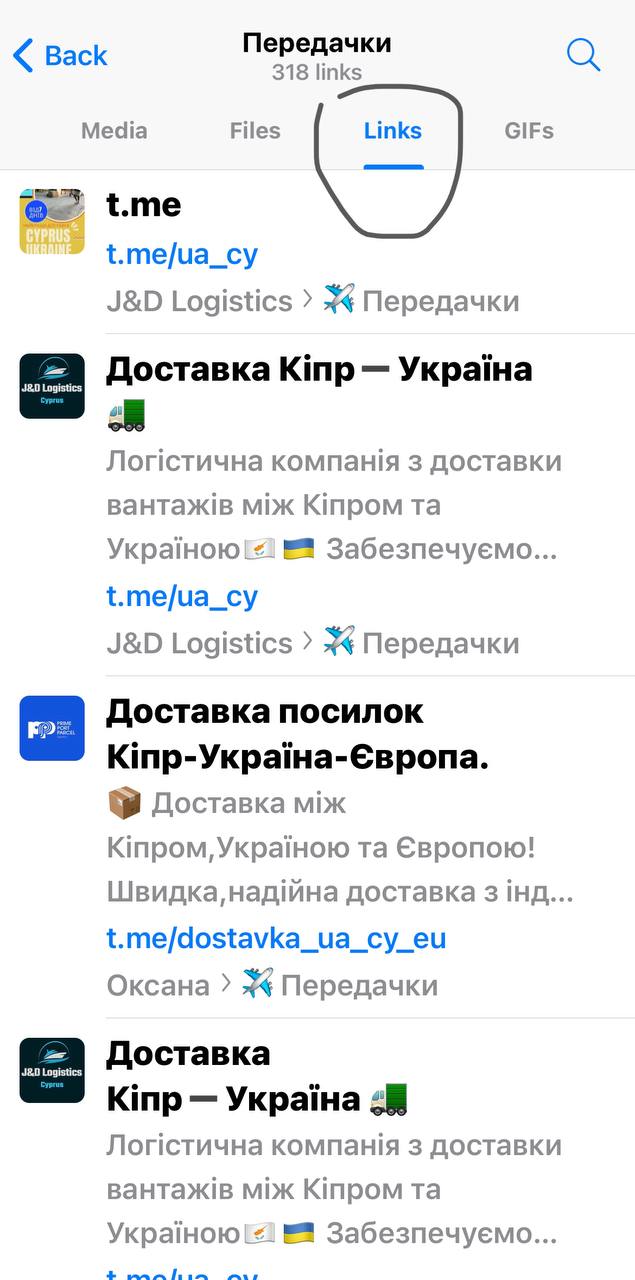Tap the Prime Port Parcel blue thumbnail
Image resolution: width=635 pixels, height=1280 pixels.
(52, 728)
